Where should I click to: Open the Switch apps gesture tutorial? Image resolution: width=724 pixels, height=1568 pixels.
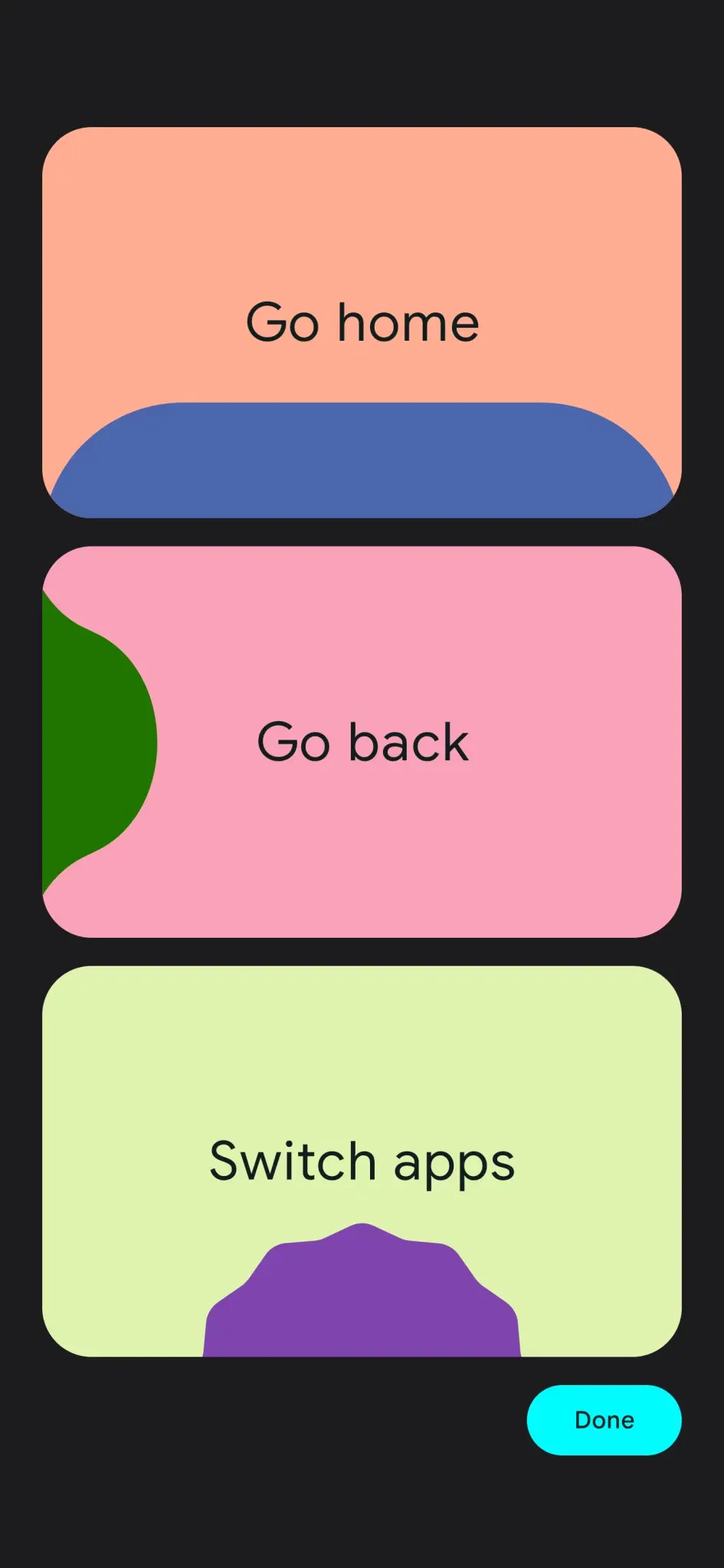click(362, 1160)
